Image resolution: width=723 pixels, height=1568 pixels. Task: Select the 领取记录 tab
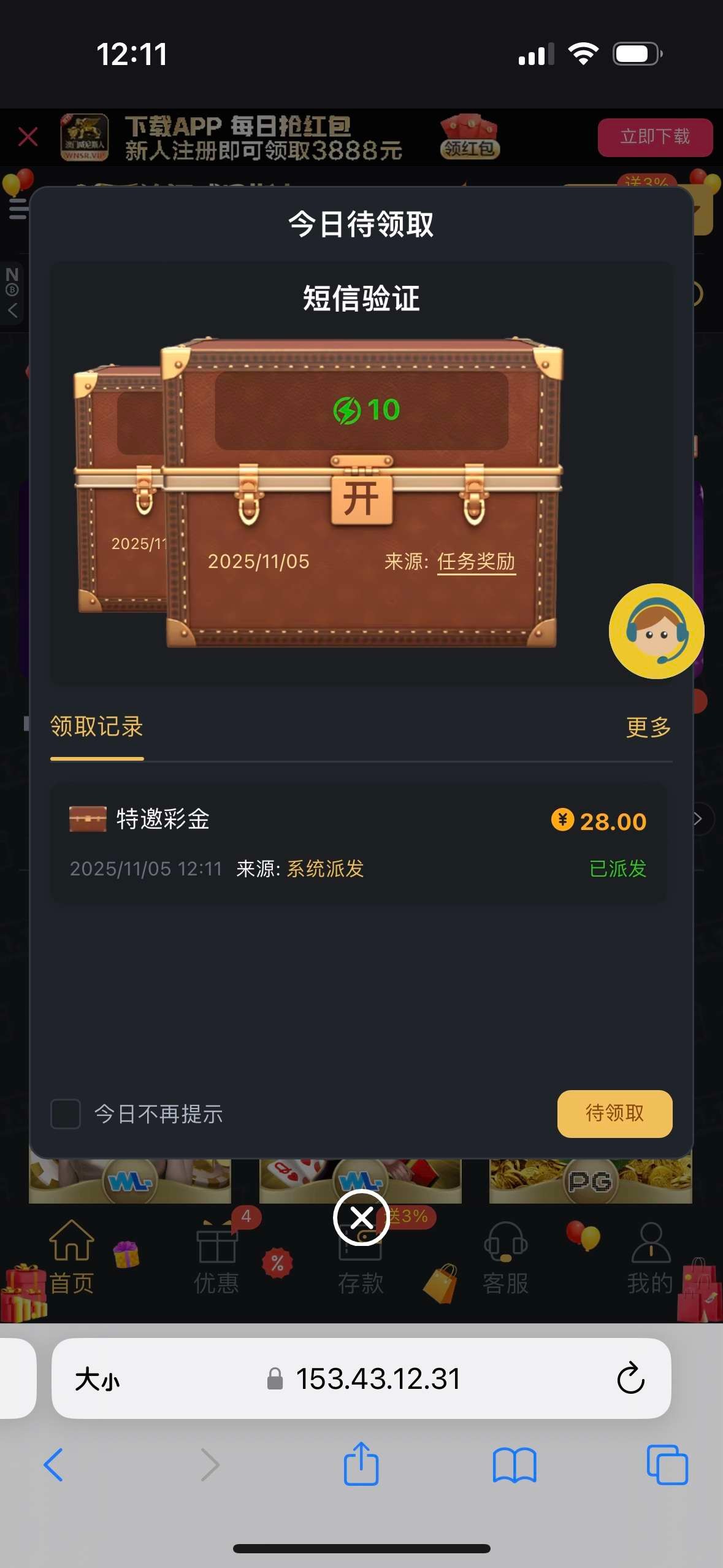click(97, 728)
